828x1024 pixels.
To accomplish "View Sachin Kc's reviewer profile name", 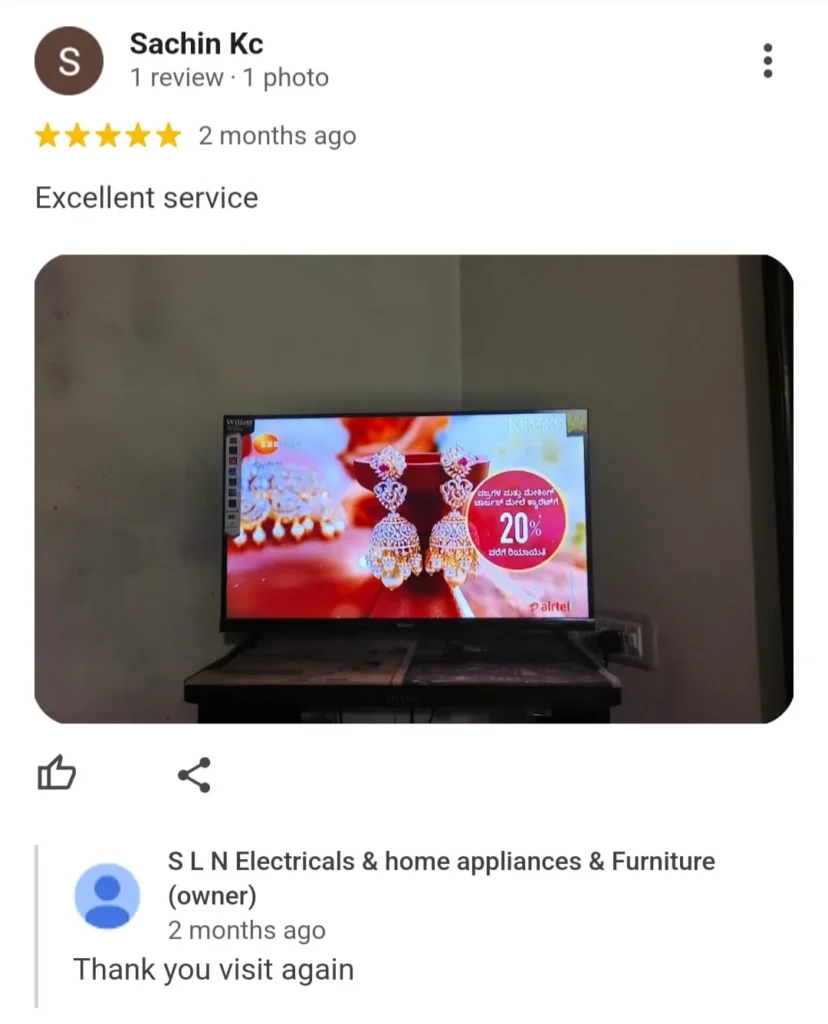I will tap(196, 44).
